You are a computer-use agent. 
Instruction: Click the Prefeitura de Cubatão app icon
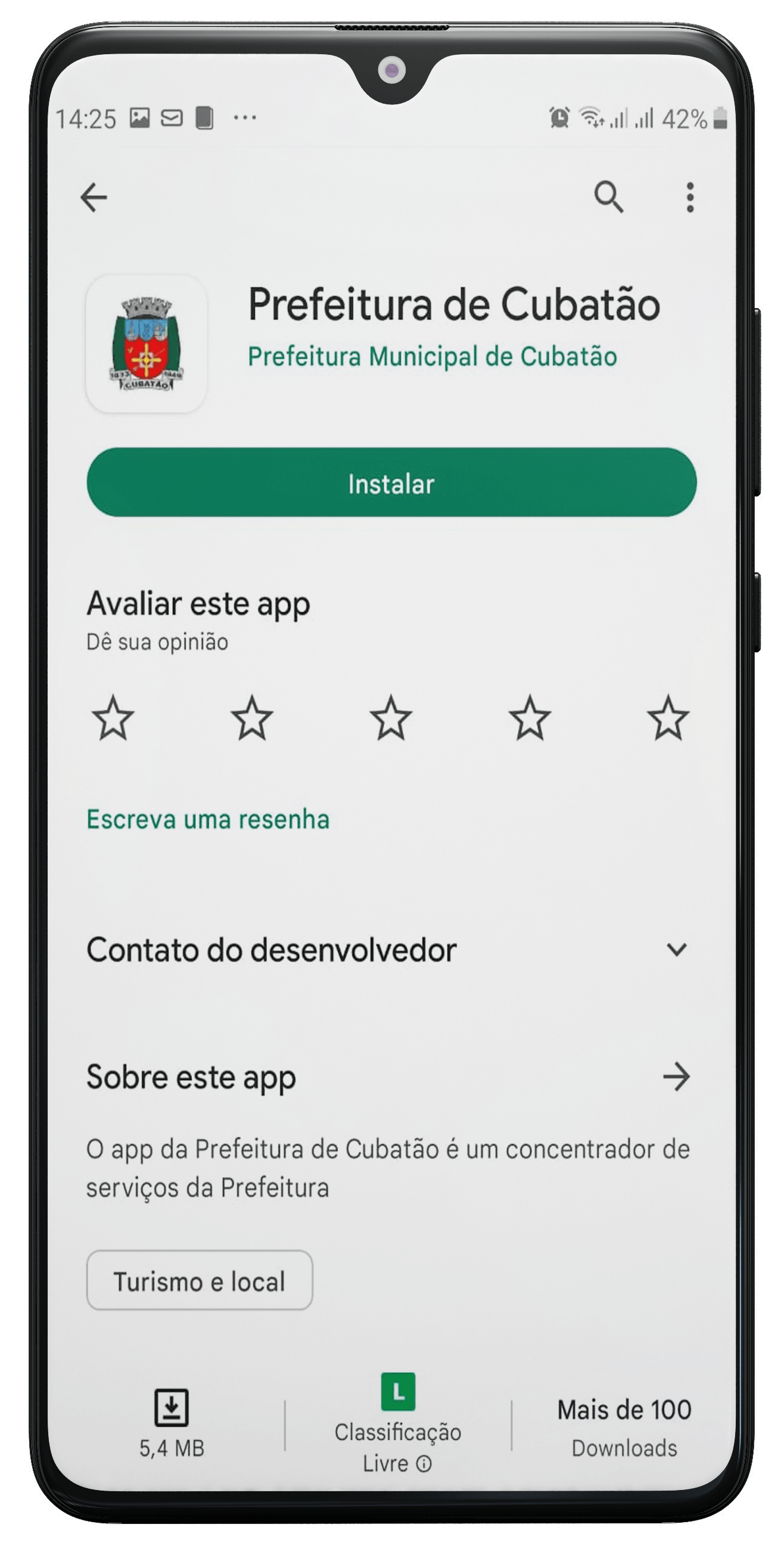tap(147, 347)
